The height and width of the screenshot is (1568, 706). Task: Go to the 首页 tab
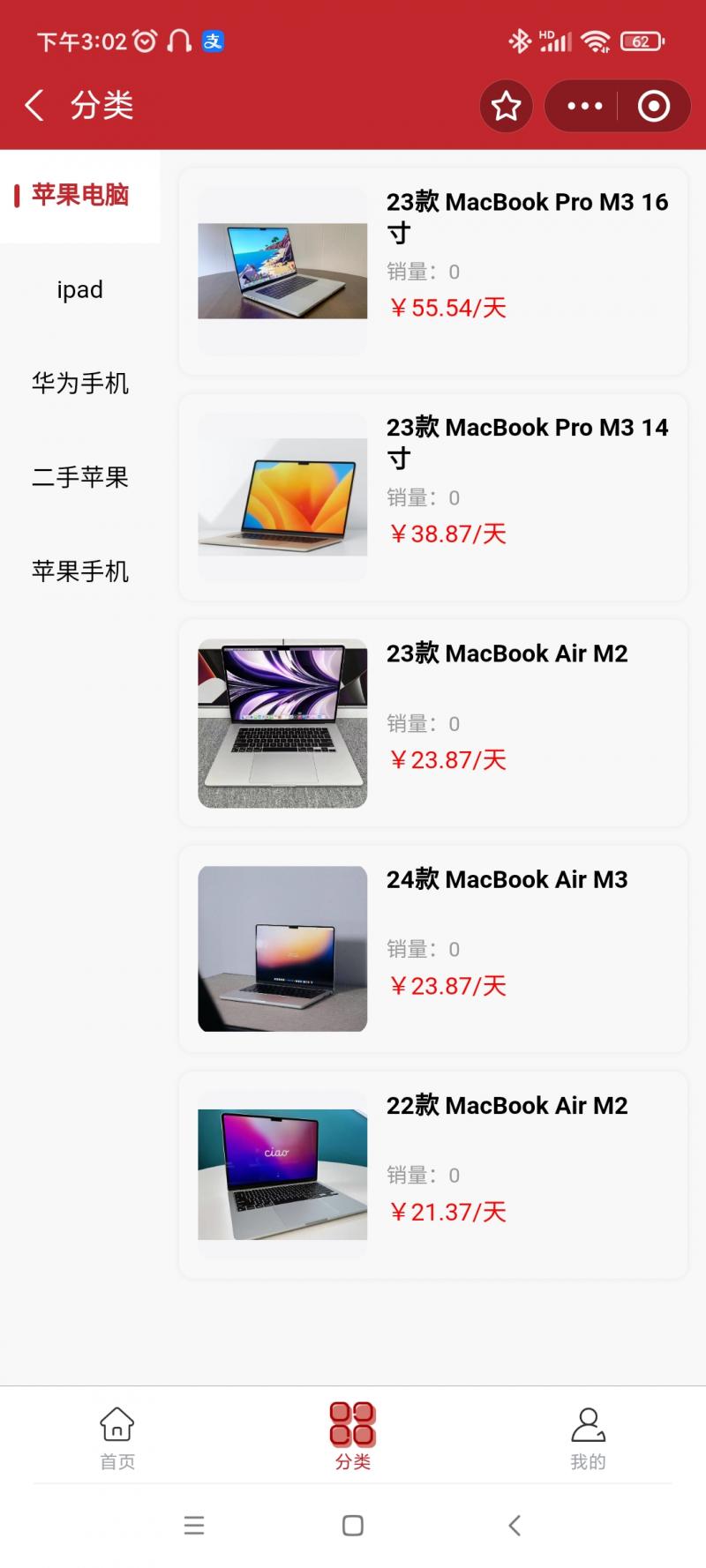pos(117,1437)
